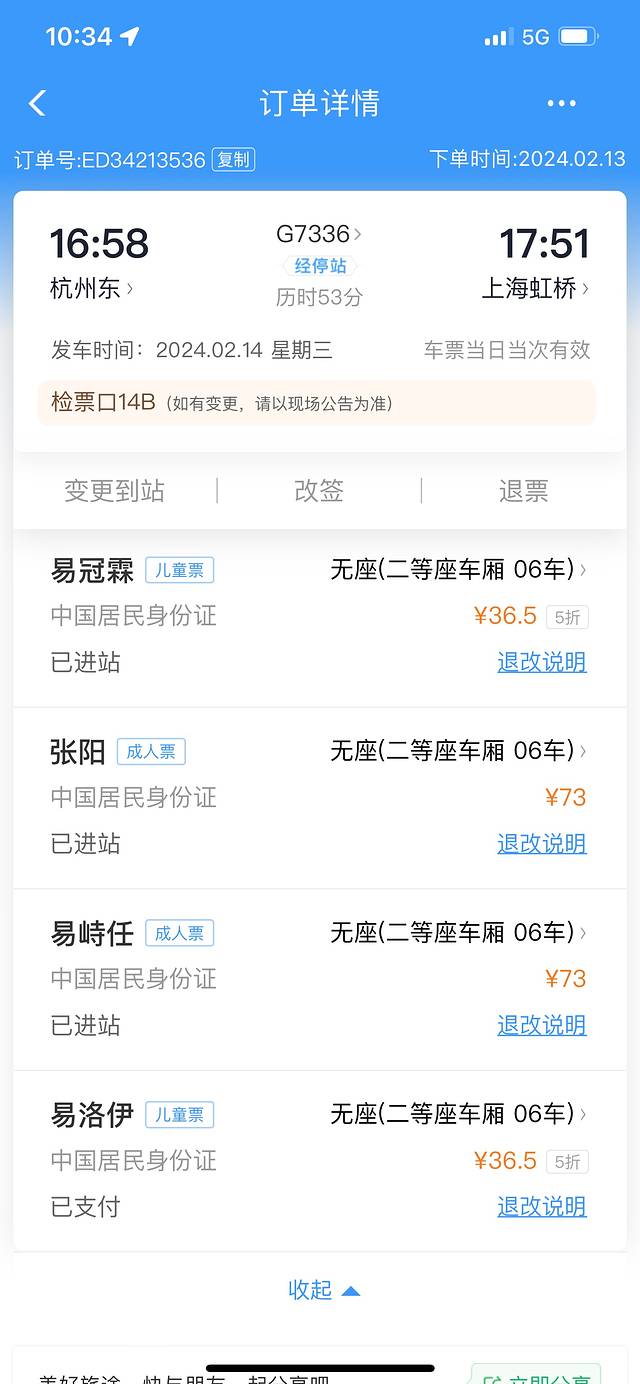The height and width of the screenshot is (1384, 640).
Task: Open 退改说明 for 易冠霖's ticket
Action: click(541, 662)
